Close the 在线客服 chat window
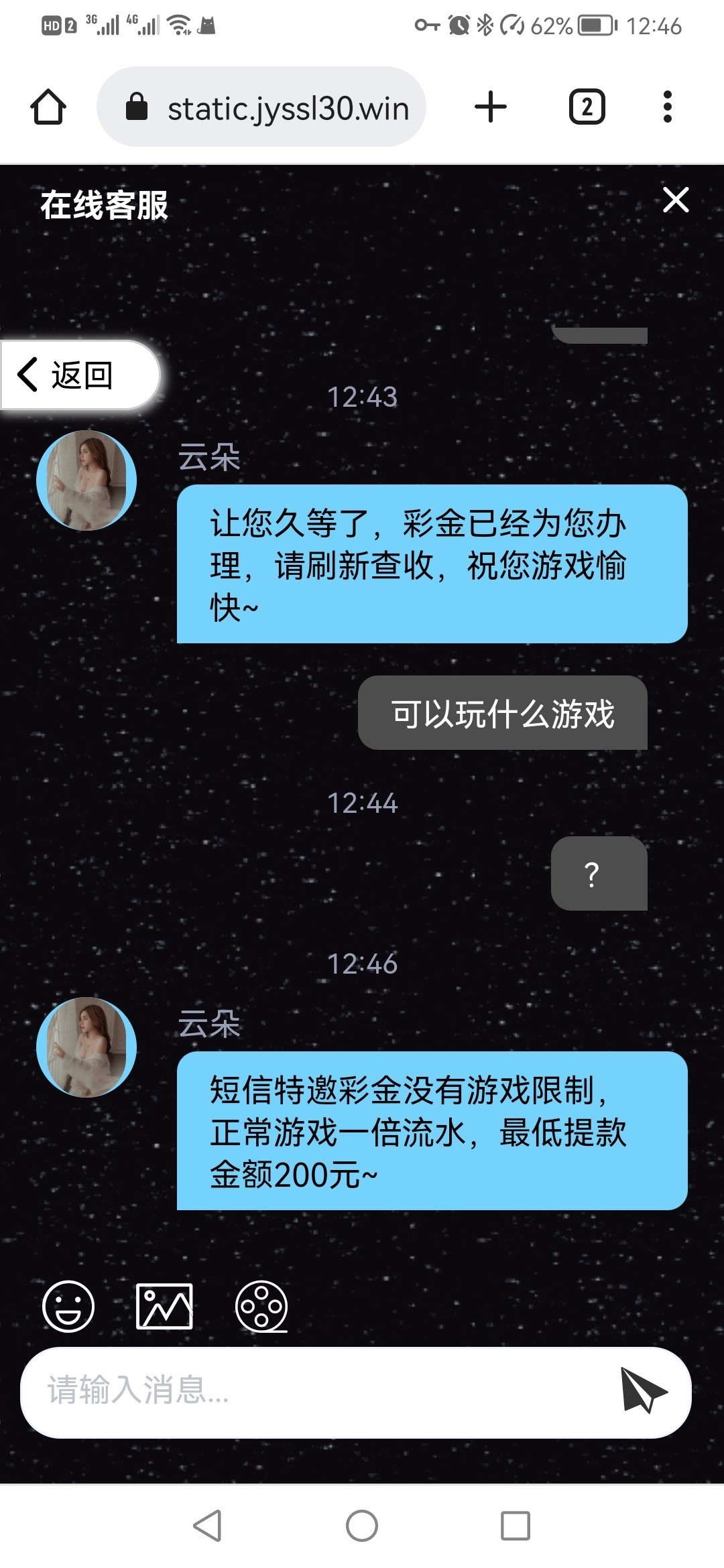This screenshot has width=724, height=1568. (x=675, y=200)
